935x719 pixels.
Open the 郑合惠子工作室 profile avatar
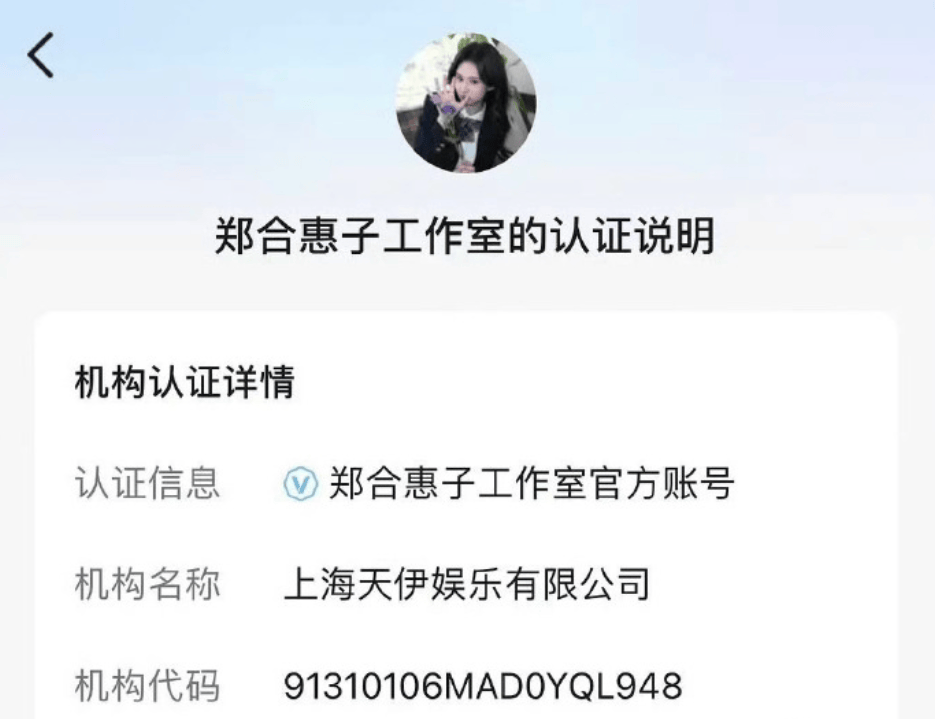(x=466, y=103)
